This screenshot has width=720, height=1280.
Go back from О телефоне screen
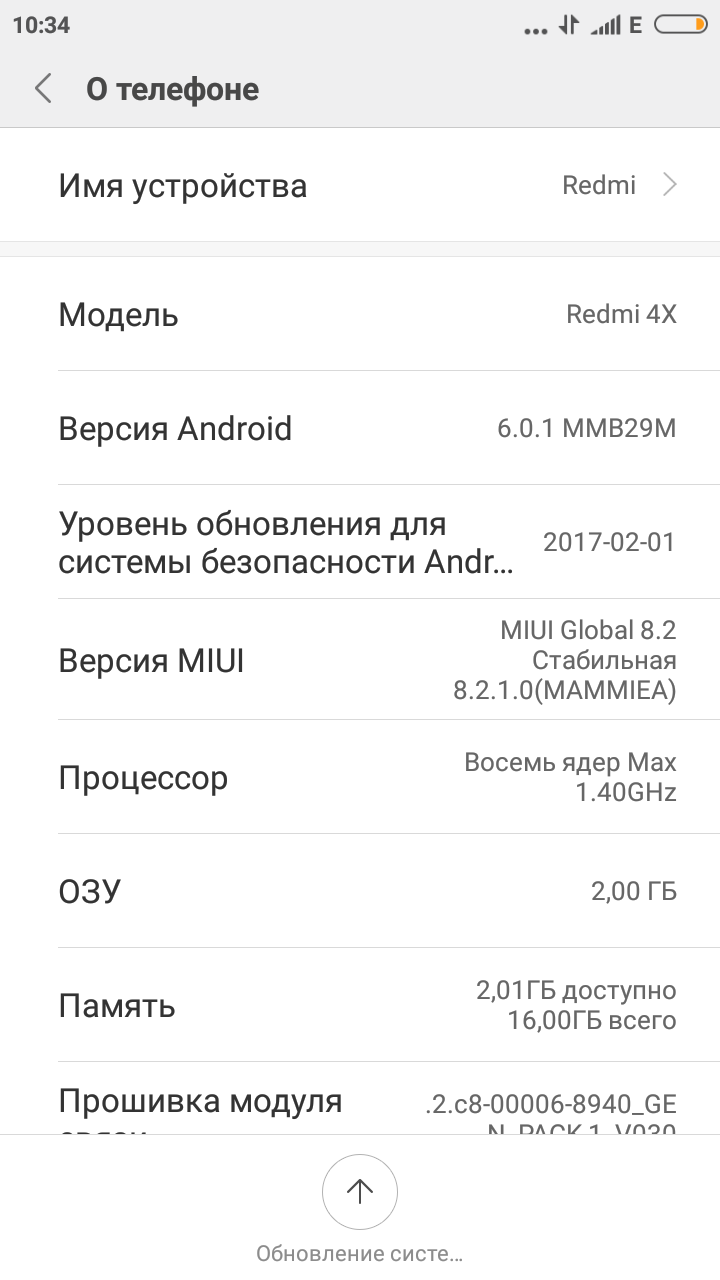pyautogui.click(x=43, y=89)
